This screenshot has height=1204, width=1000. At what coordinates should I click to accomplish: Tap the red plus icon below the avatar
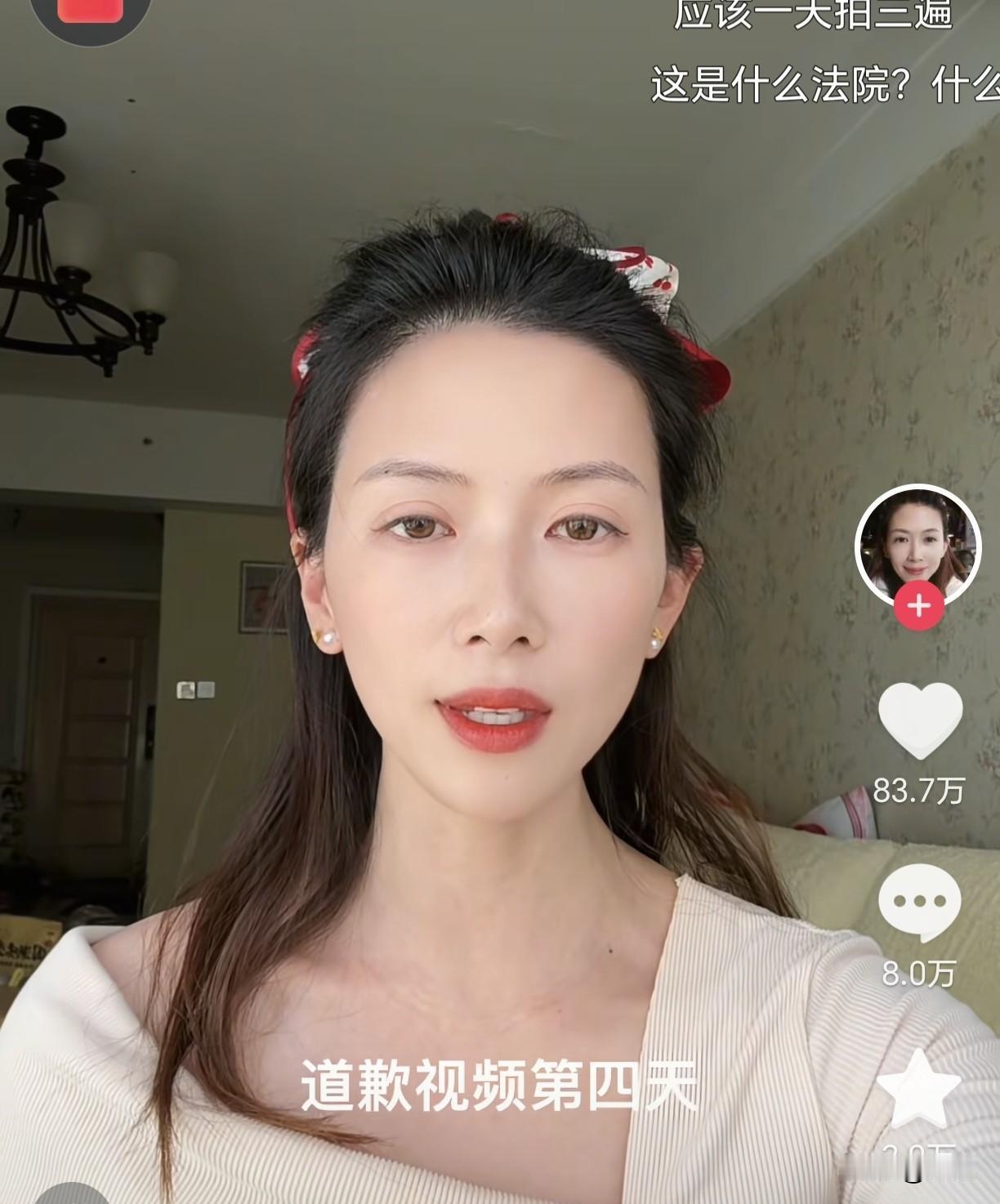pyautogui.click(x=917, y=604)
